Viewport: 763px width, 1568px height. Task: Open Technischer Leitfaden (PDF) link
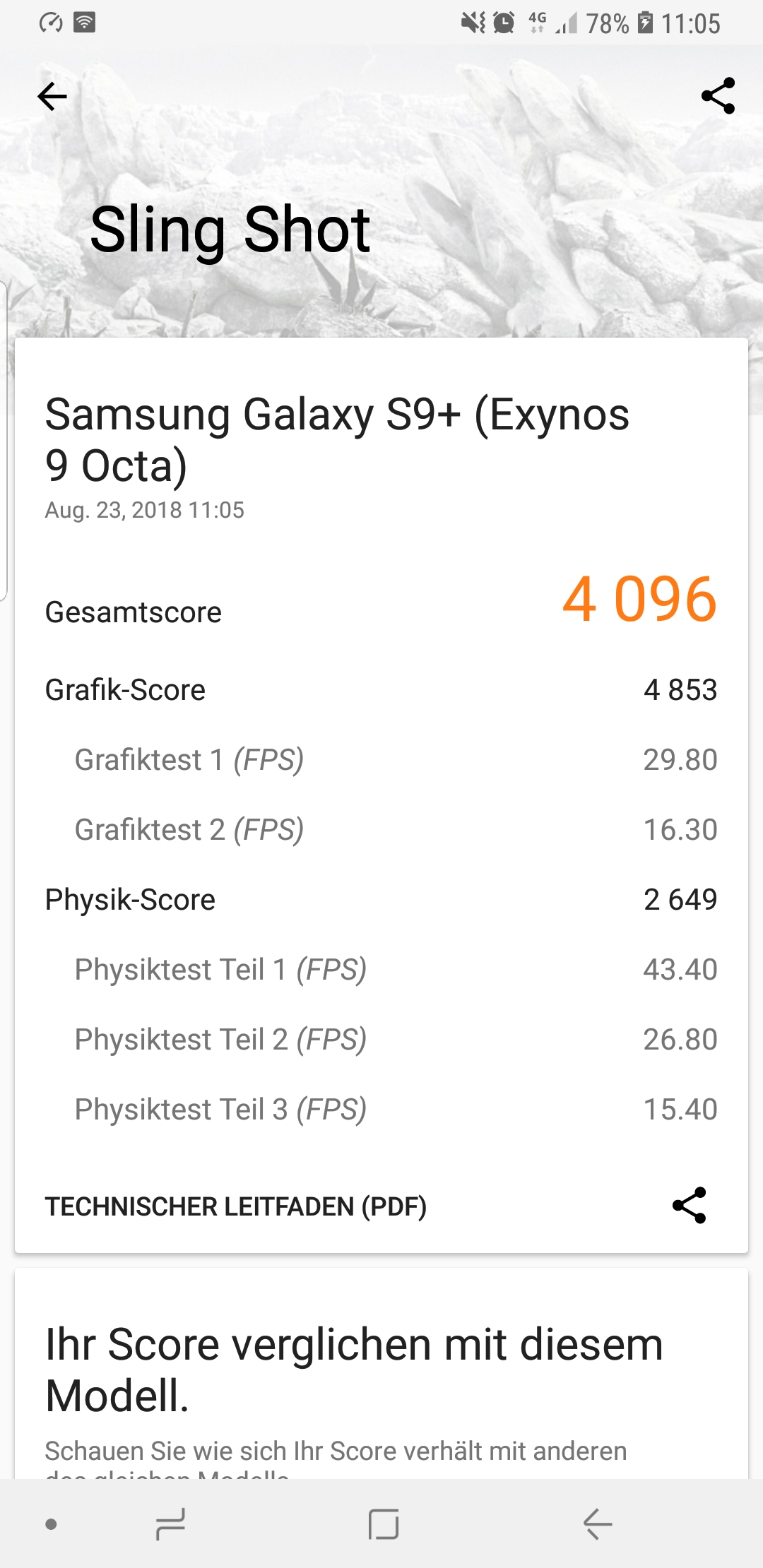point(236,1206)
